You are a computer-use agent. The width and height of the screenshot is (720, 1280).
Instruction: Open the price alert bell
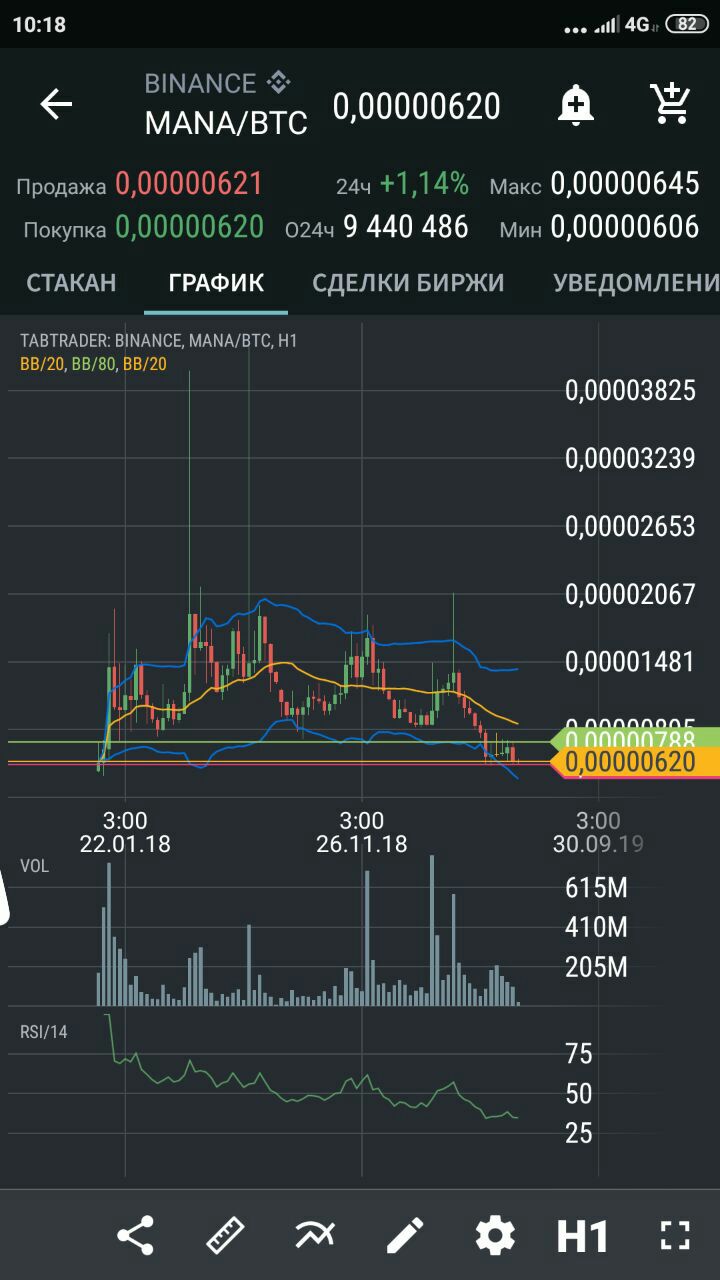(x=576, y=104)
